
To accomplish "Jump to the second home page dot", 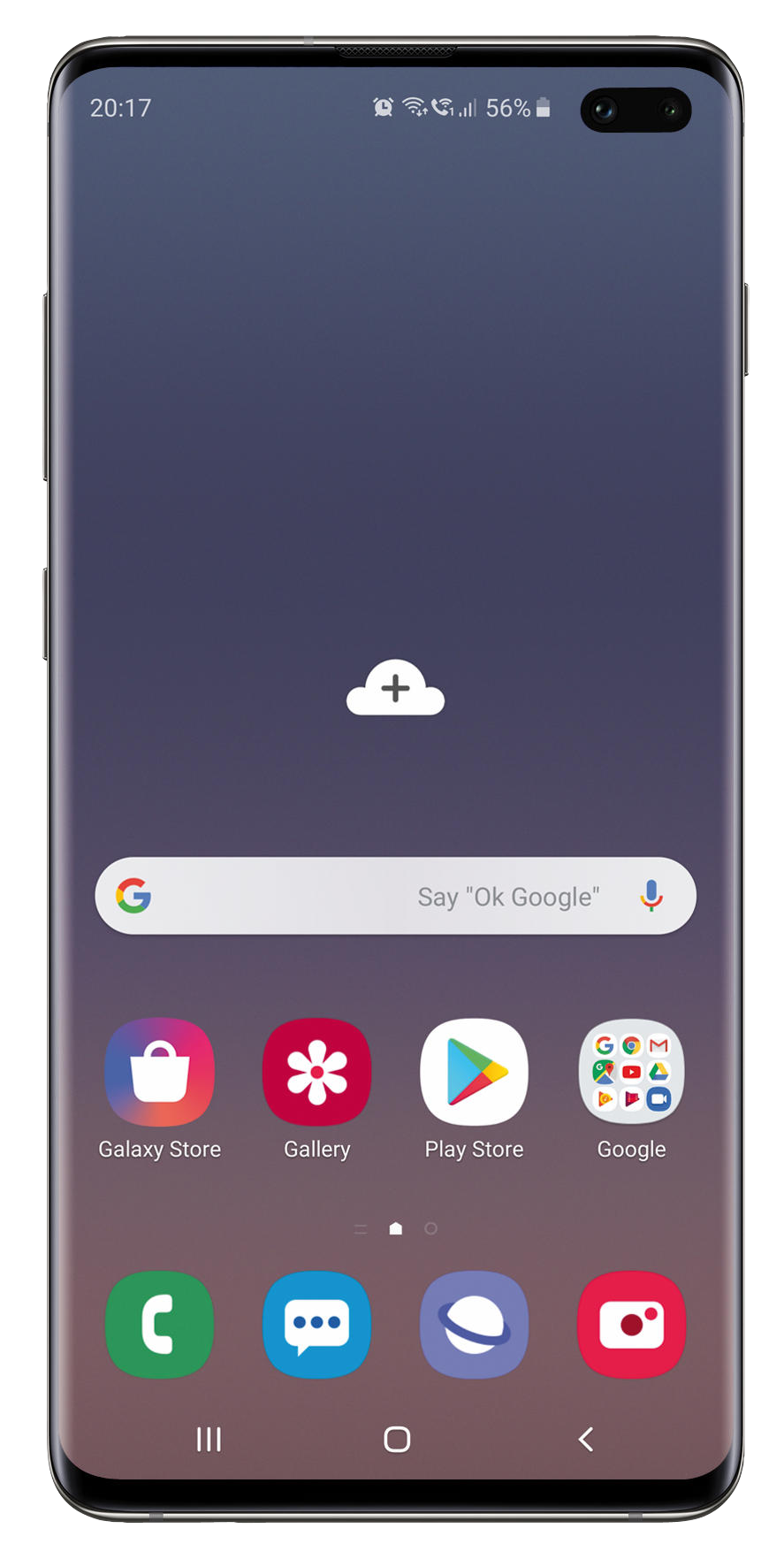I will coord(430,1228).
